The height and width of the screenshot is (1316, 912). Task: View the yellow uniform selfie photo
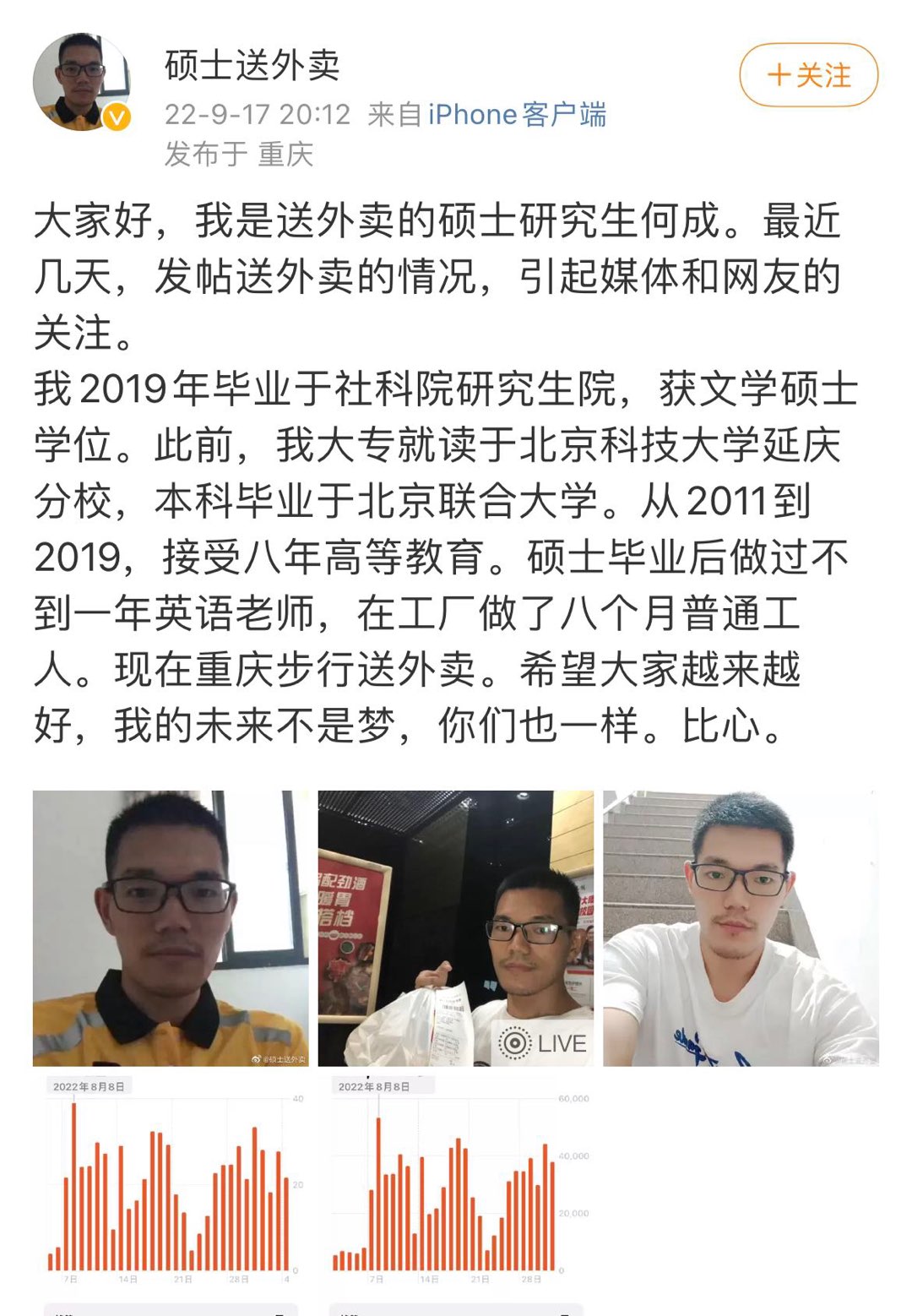click(x=171, y=927)
